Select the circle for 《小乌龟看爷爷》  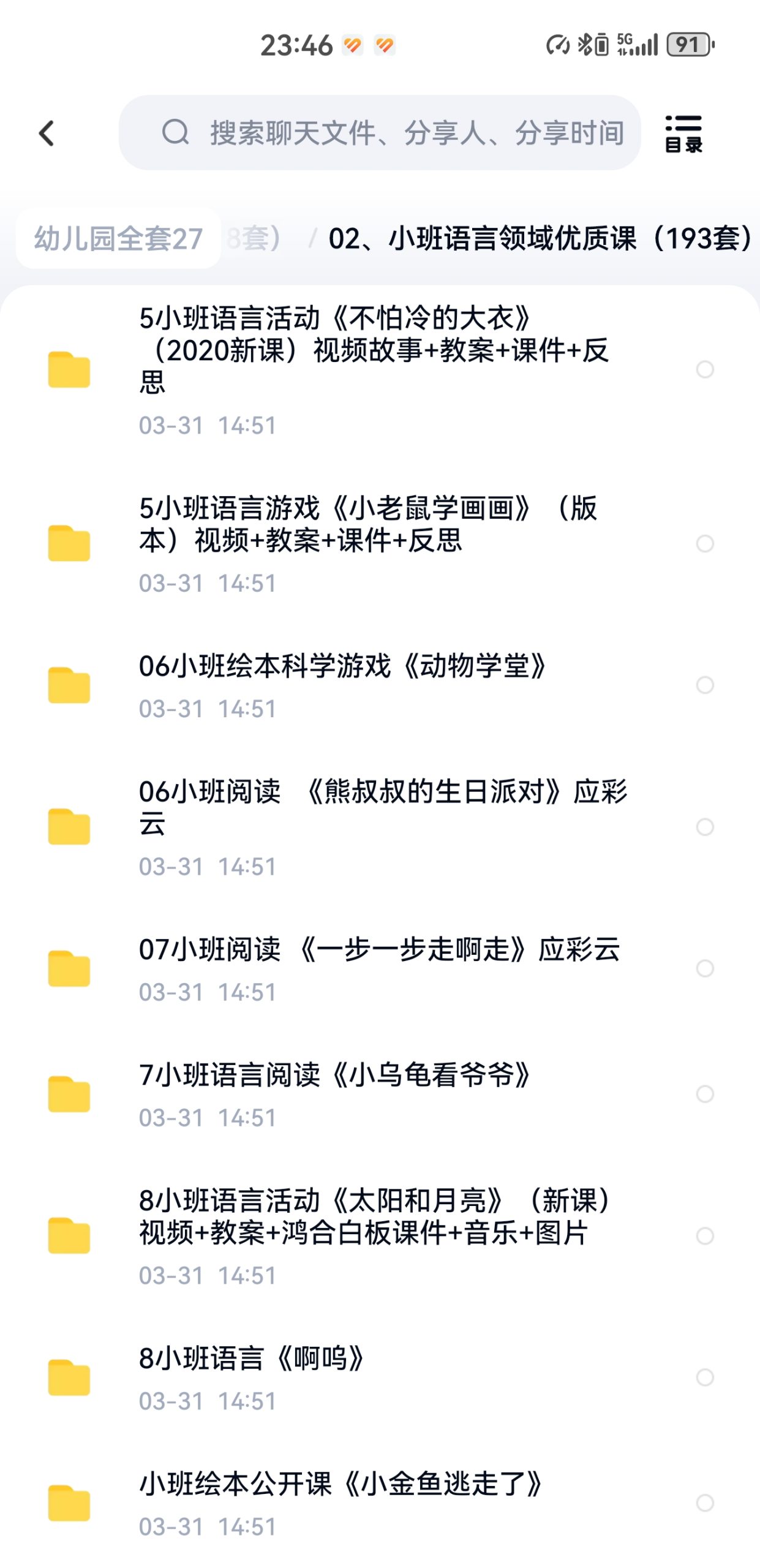(705, 1094)
